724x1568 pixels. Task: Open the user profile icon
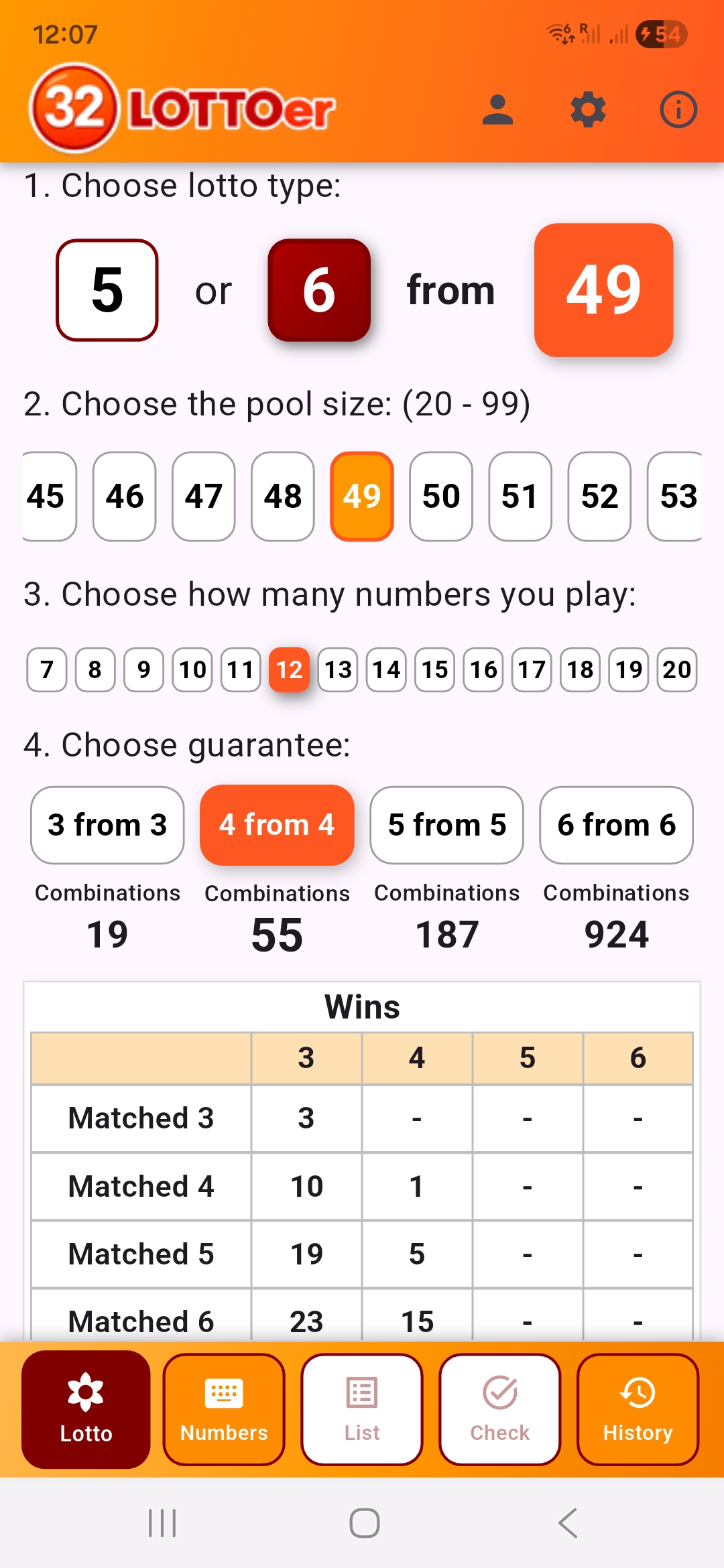[x=497, y=110]
